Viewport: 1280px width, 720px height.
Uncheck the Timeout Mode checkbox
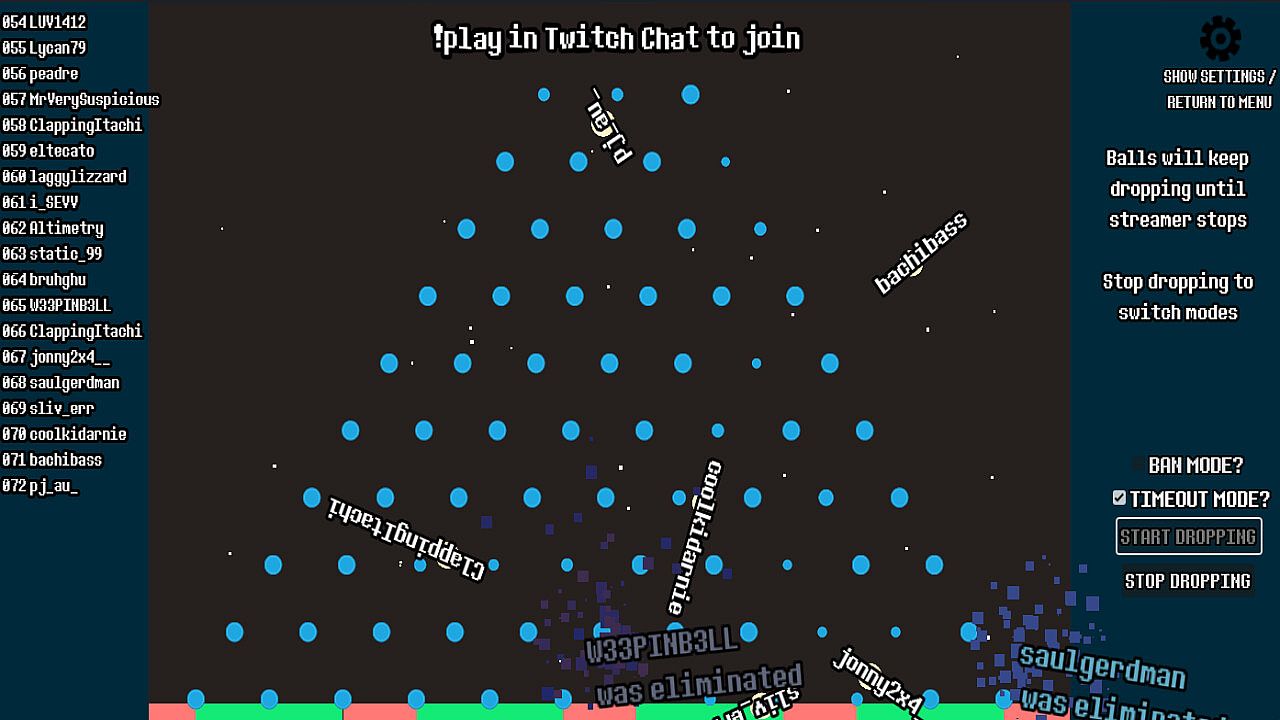(x=1119, y=498)
